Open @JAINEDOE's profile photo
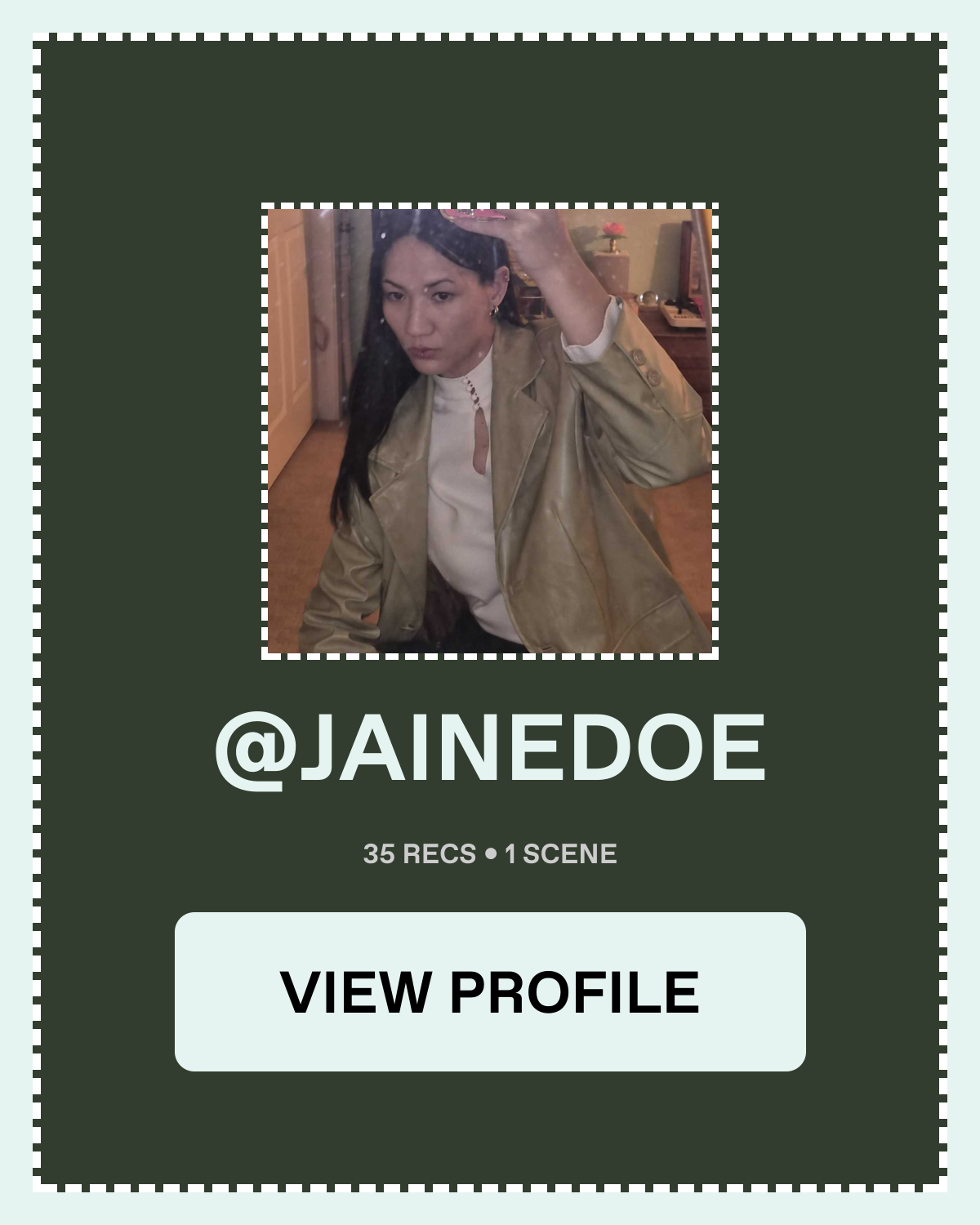The height and width of the screenshot is (1225, 980). pos(490,431)
